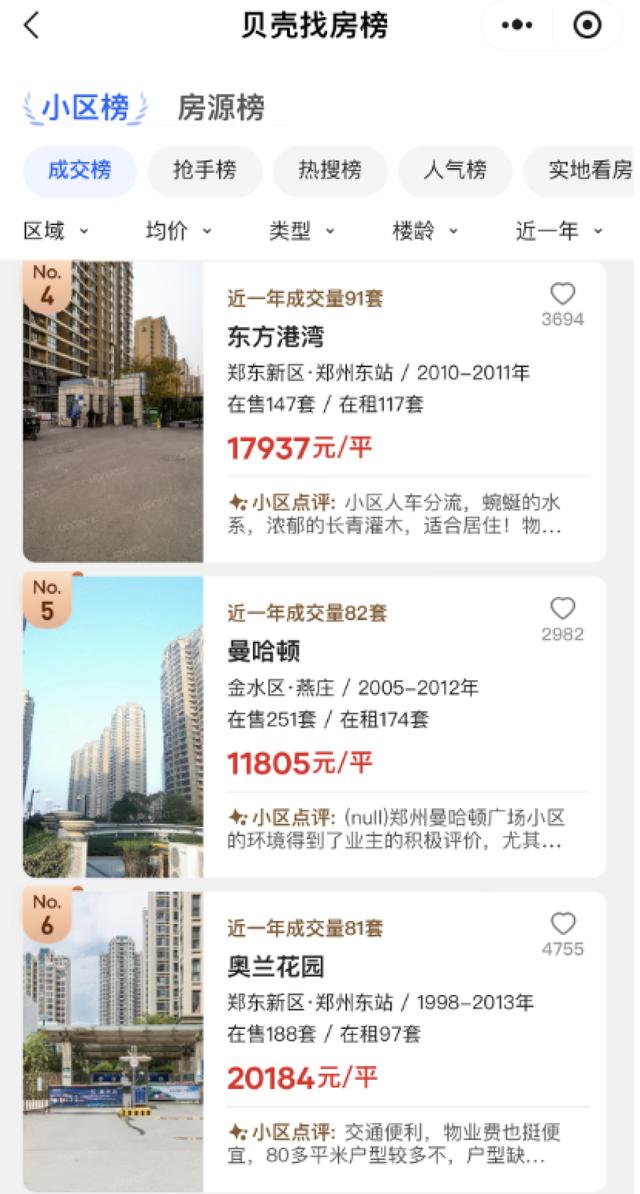Image resolution: width=640 pixels, height=1194 pixels.
Task: Go back using the top-left arrow
Action: point(32,26)
